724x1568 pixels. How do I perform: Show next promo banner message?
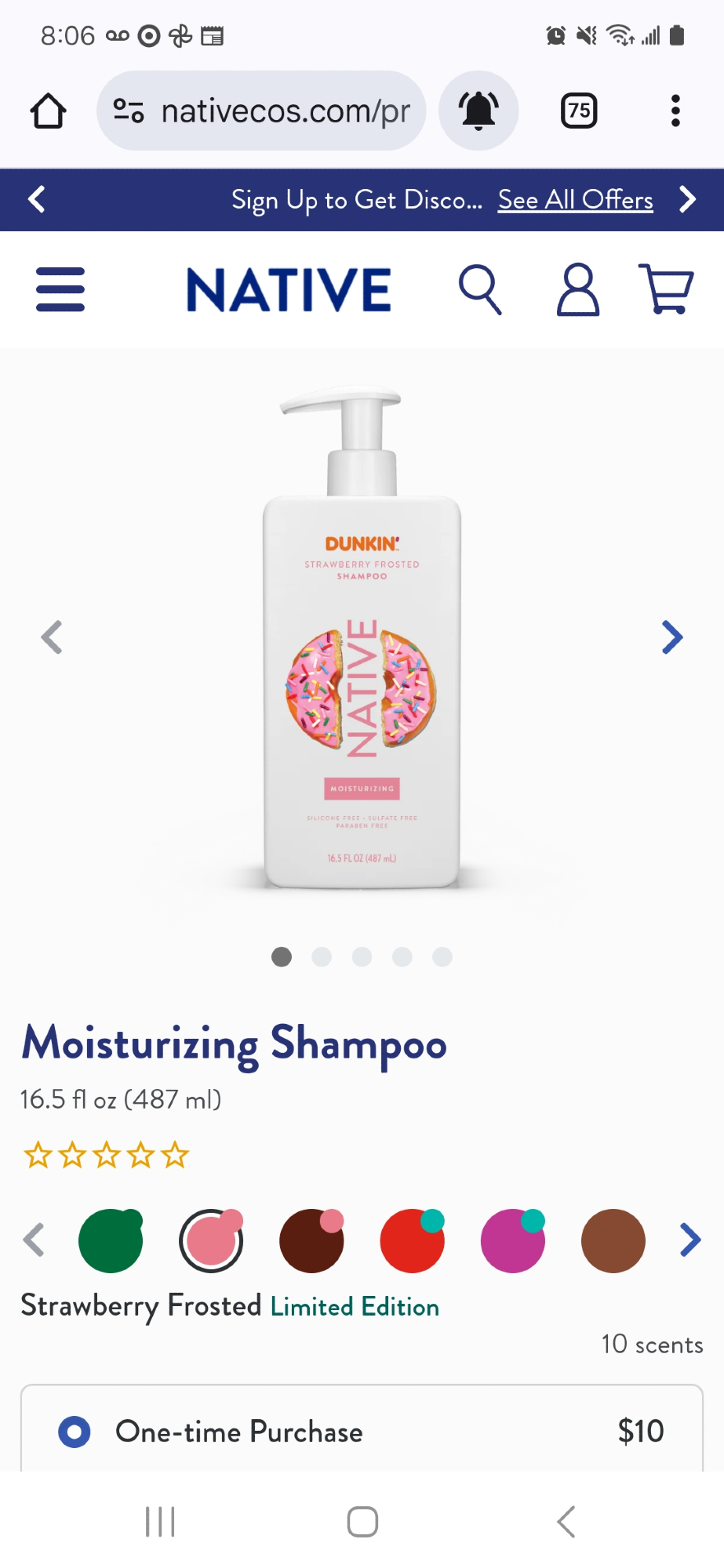tap(688, 200)
